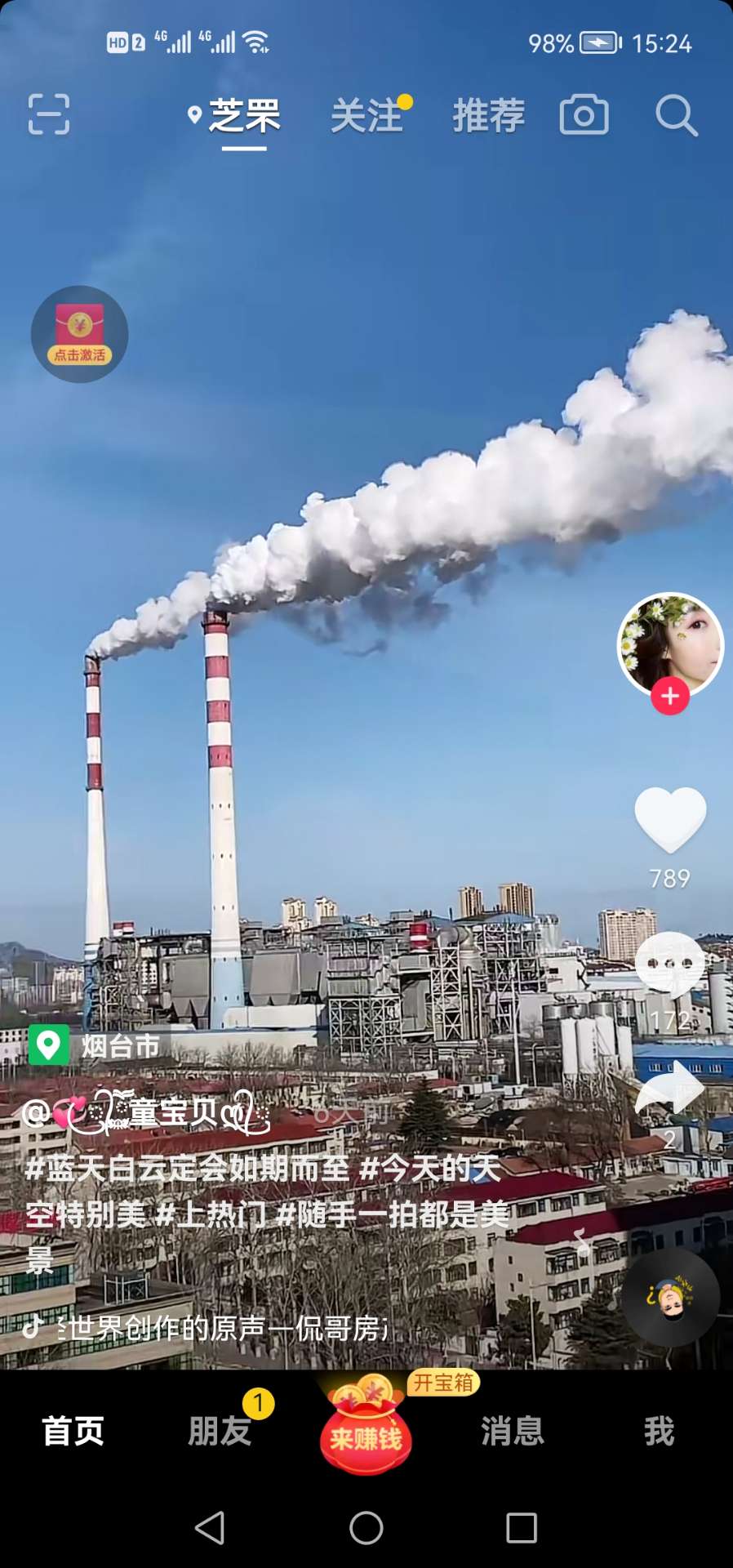Switch to the 推荐 tab
Viewport: 733px width, 1568px height.
[489, 116]
